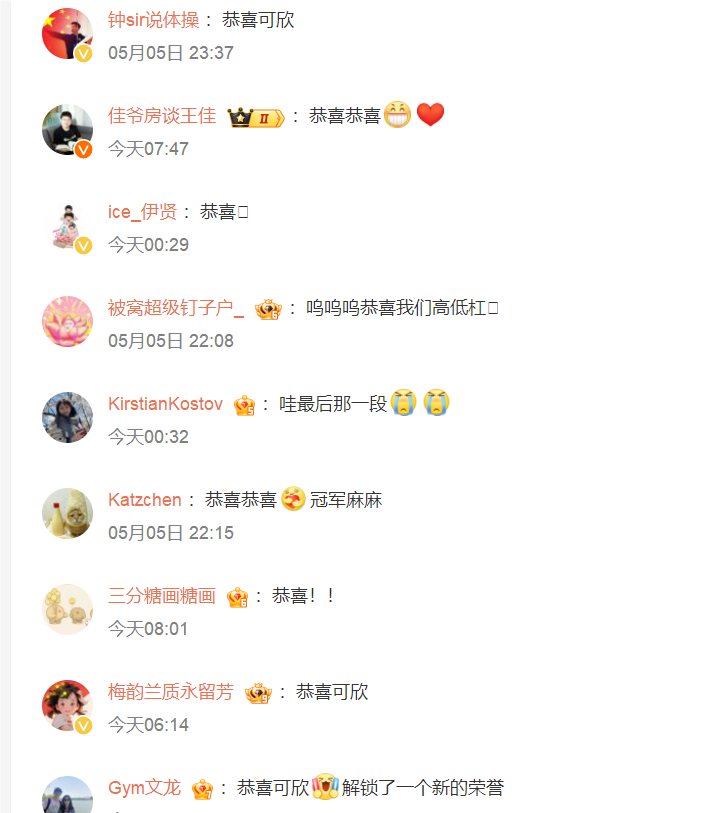Tap 佳爷房谈王佳's username link
712x813 pixels.
coord(162,116)
